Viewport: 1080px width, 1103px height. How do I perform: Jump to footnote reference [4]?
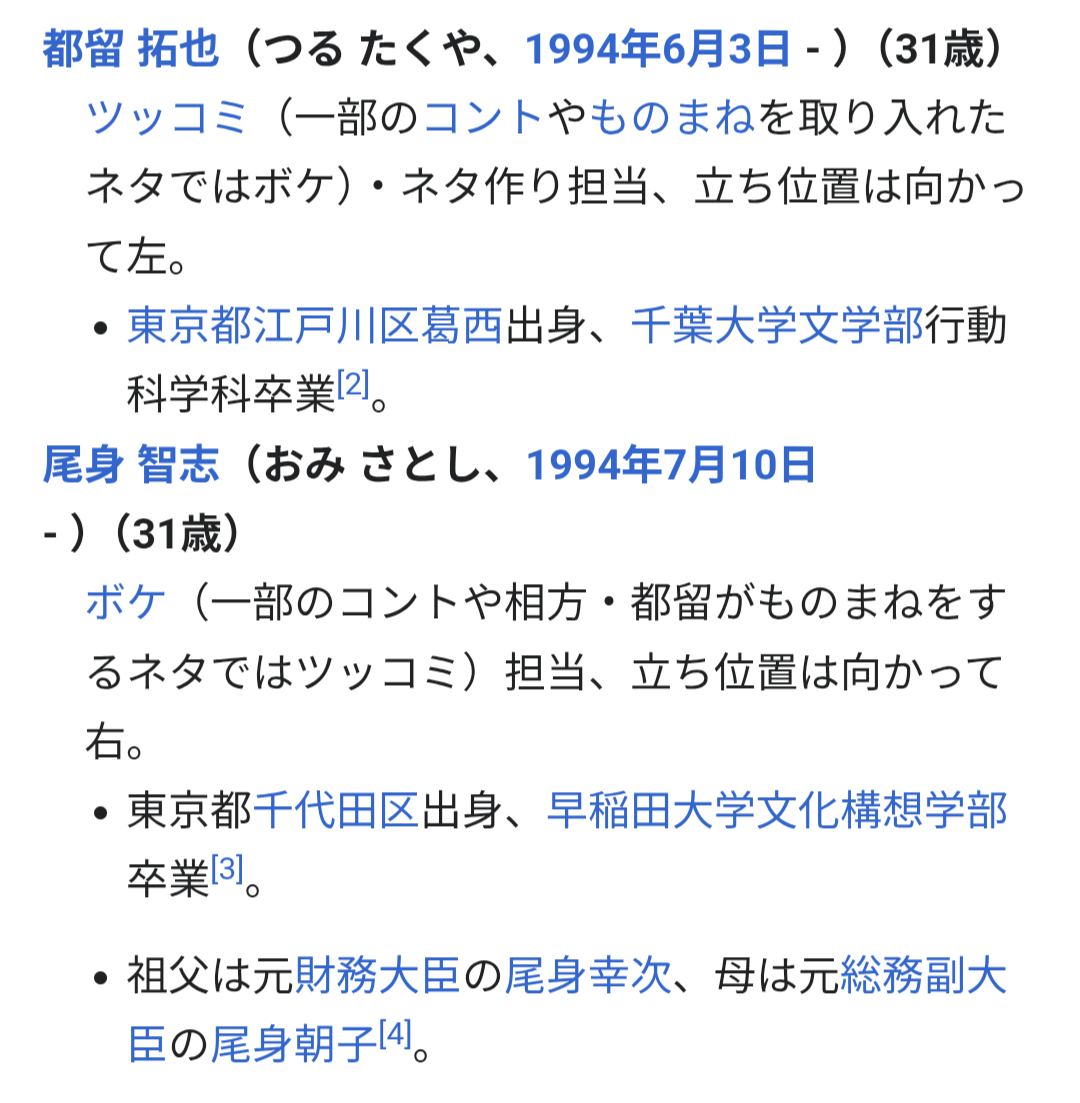coord(395,1038)
